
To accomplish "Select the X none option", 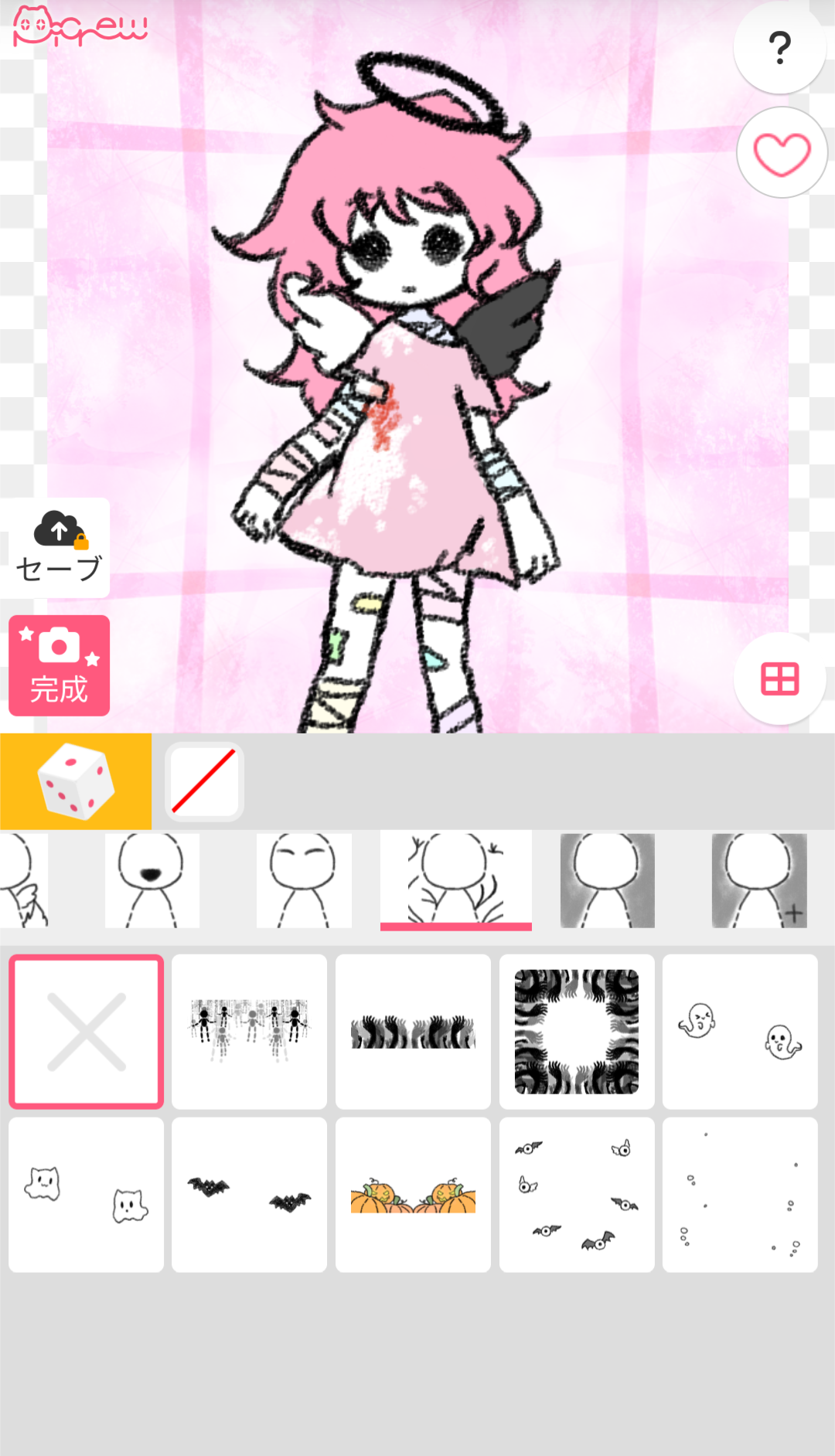I will 86,1032.
